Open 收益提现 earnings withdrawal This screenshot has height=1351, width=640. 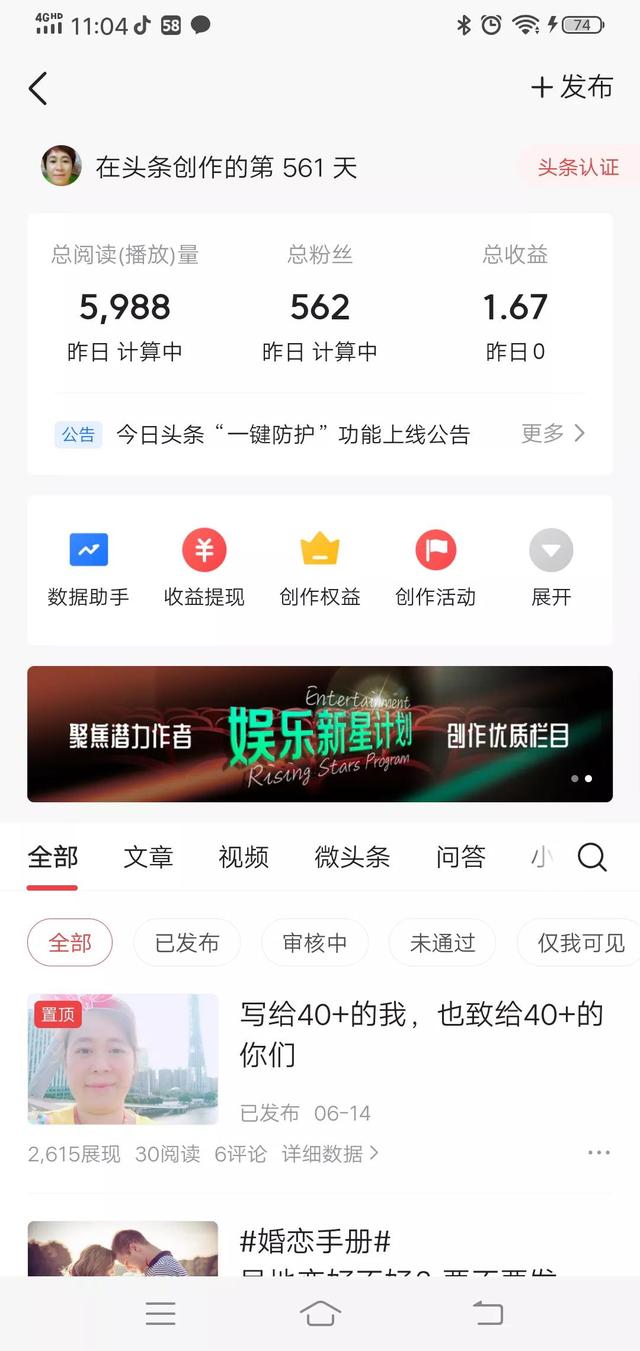pos(204,569)
